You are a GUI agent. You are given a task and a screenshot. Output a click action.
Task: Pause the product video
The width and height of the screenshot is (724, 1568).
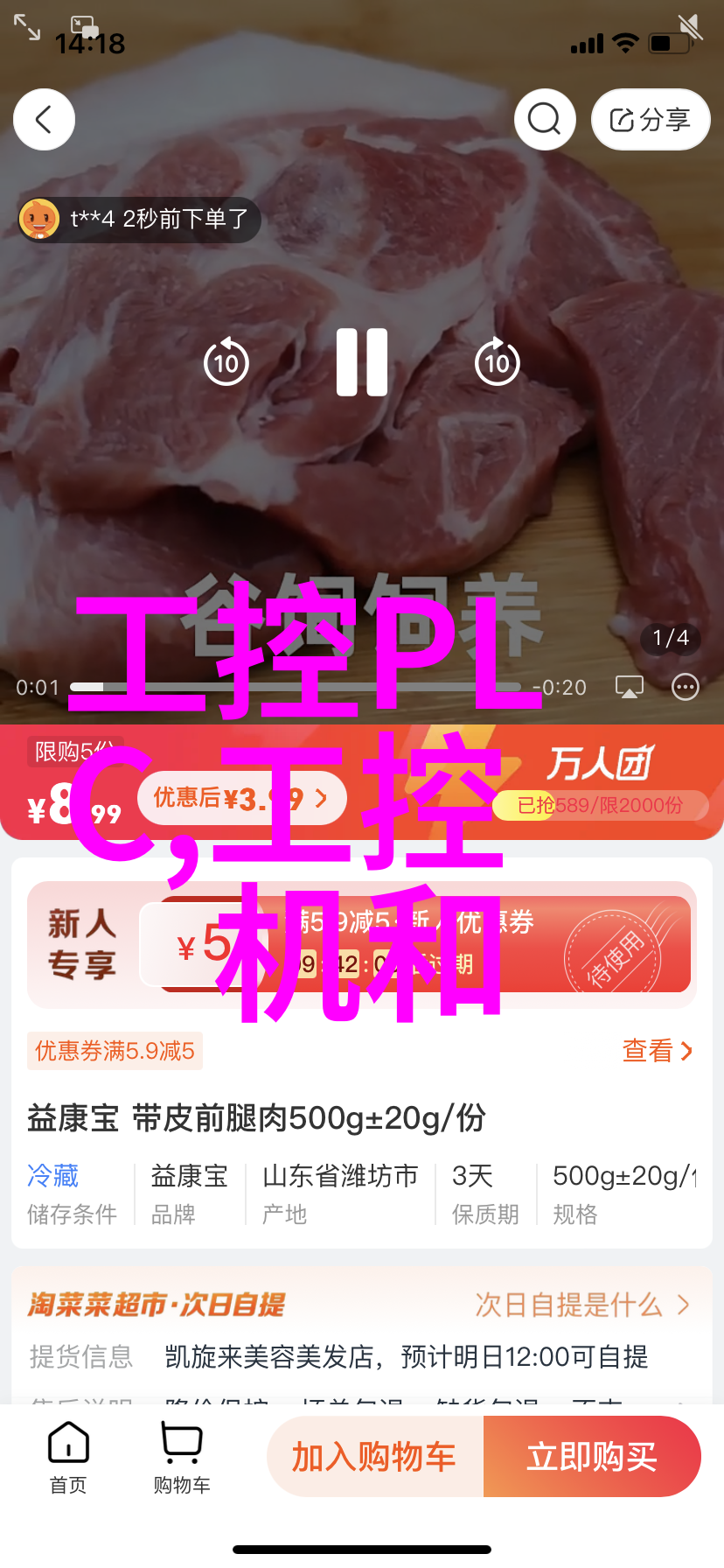[x=362, y=362]
